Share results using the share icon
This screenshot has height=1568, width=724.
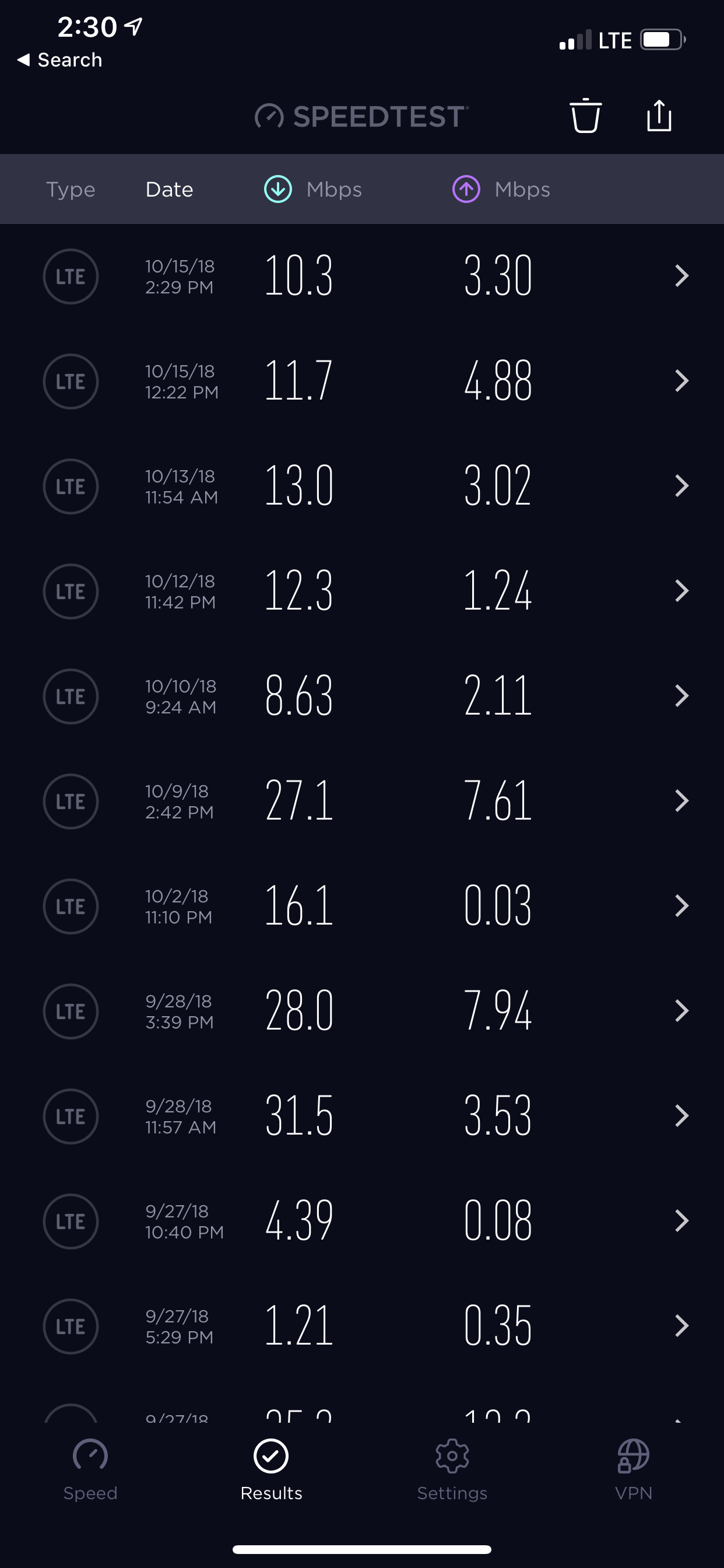[x=659, y=115]
